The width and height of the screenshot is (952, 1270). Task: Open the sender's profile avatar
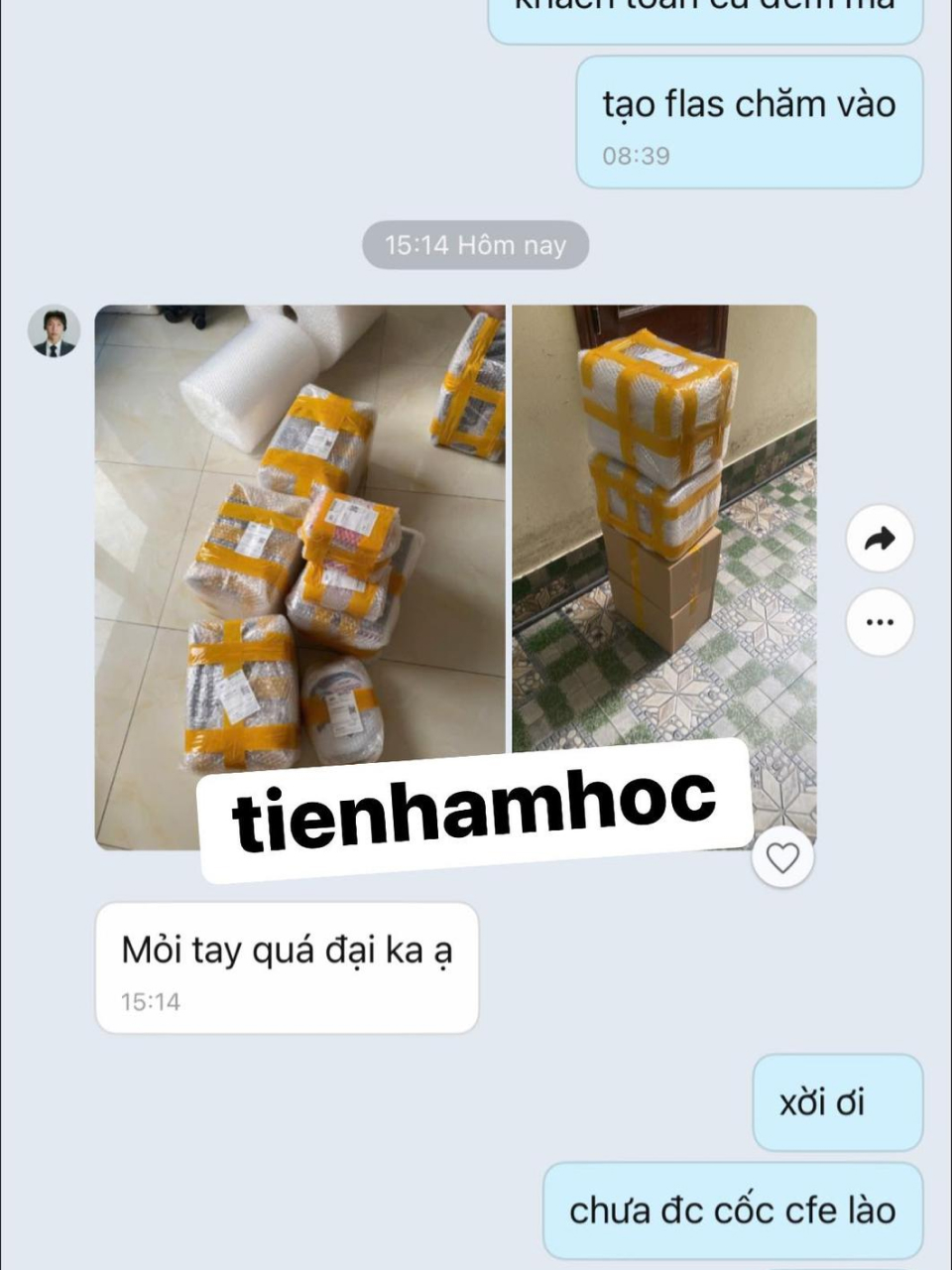pos(54,330)
